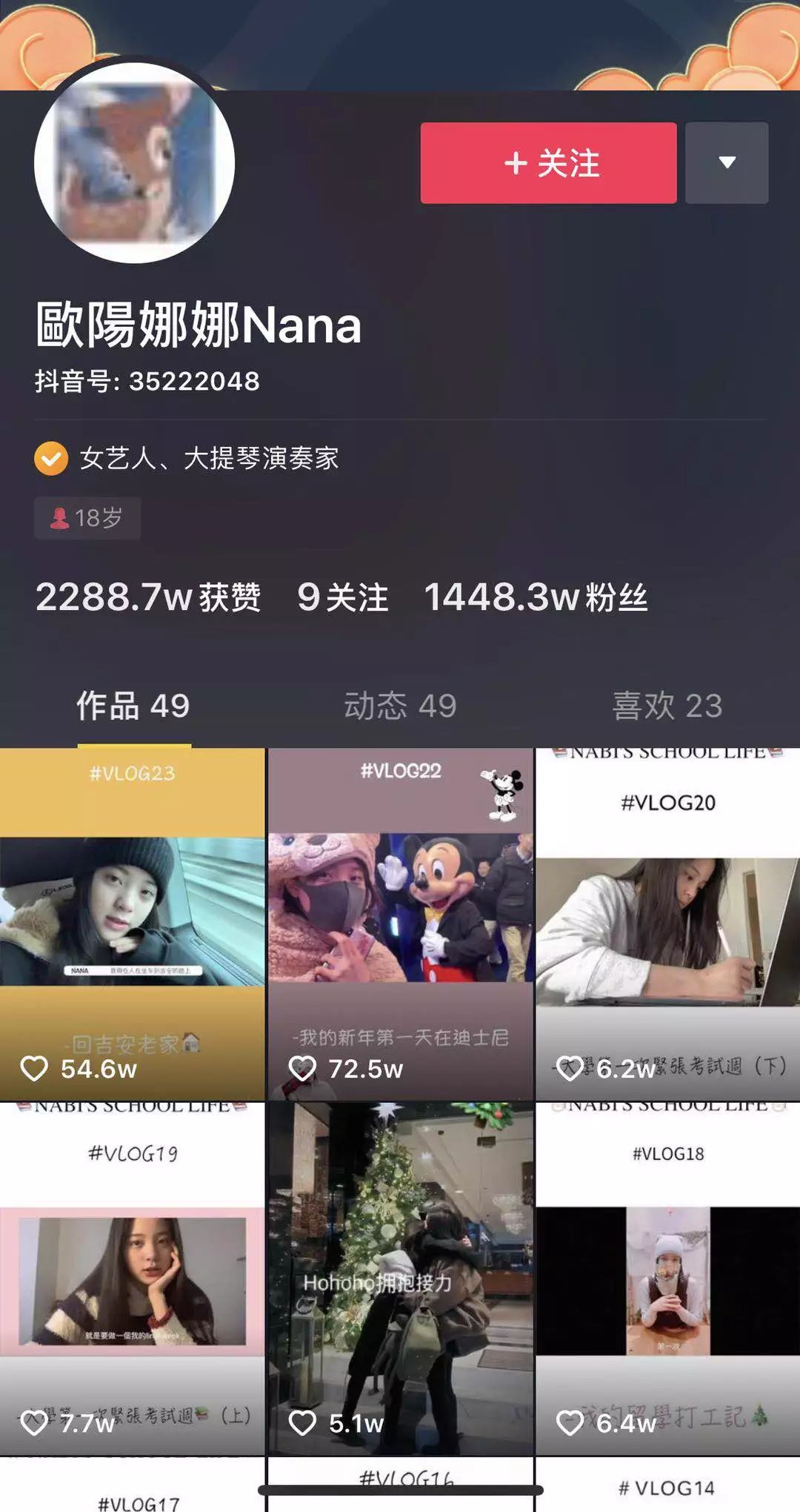Viewport: 800px width, 1512px height.
Task: Open the #VLOG23 video
Action: [132, 923]
